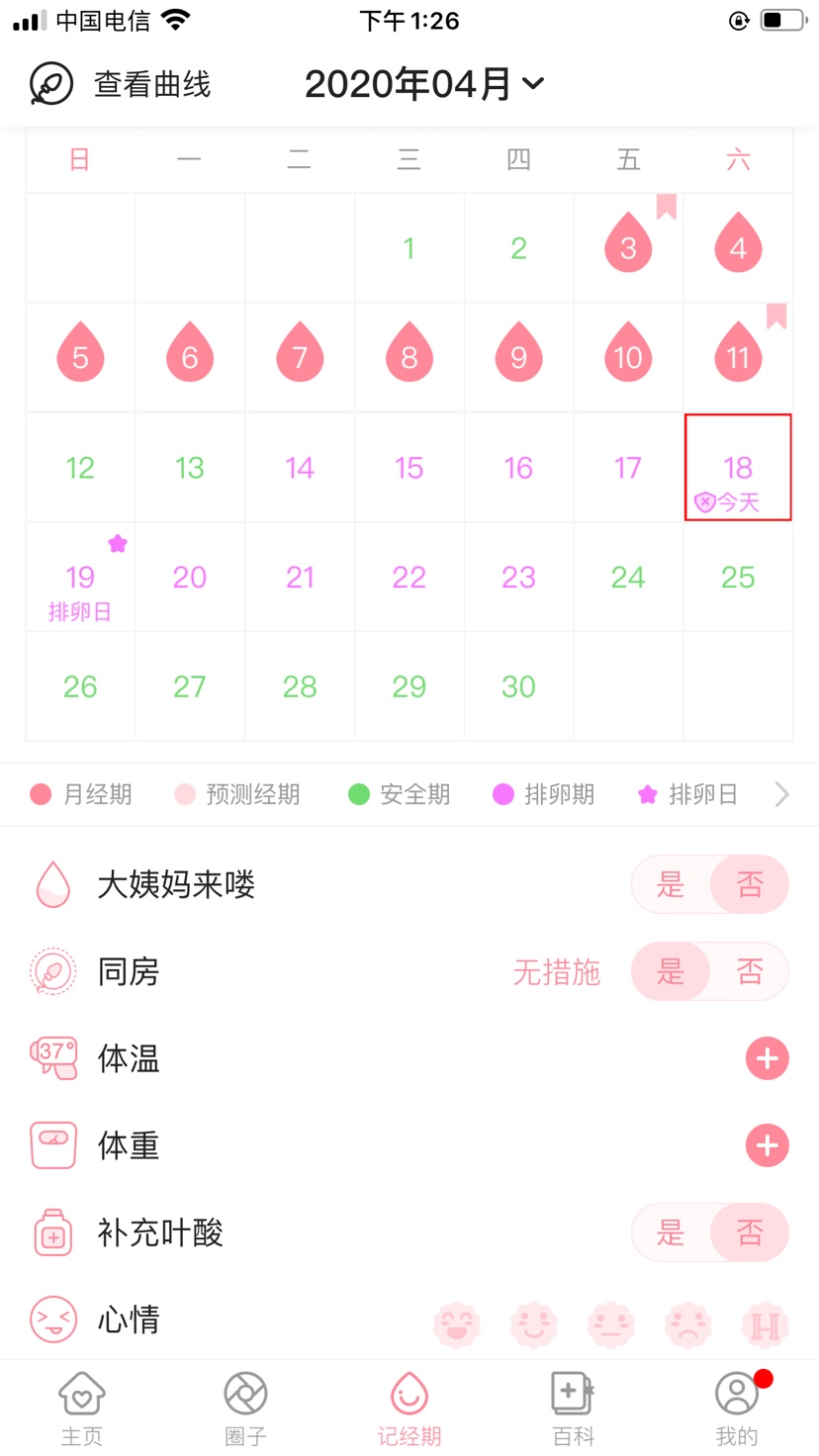Open the 百科 tab
This screenshot has width=819, height=1456.
pyautogui.click(x=573, y=1409)
